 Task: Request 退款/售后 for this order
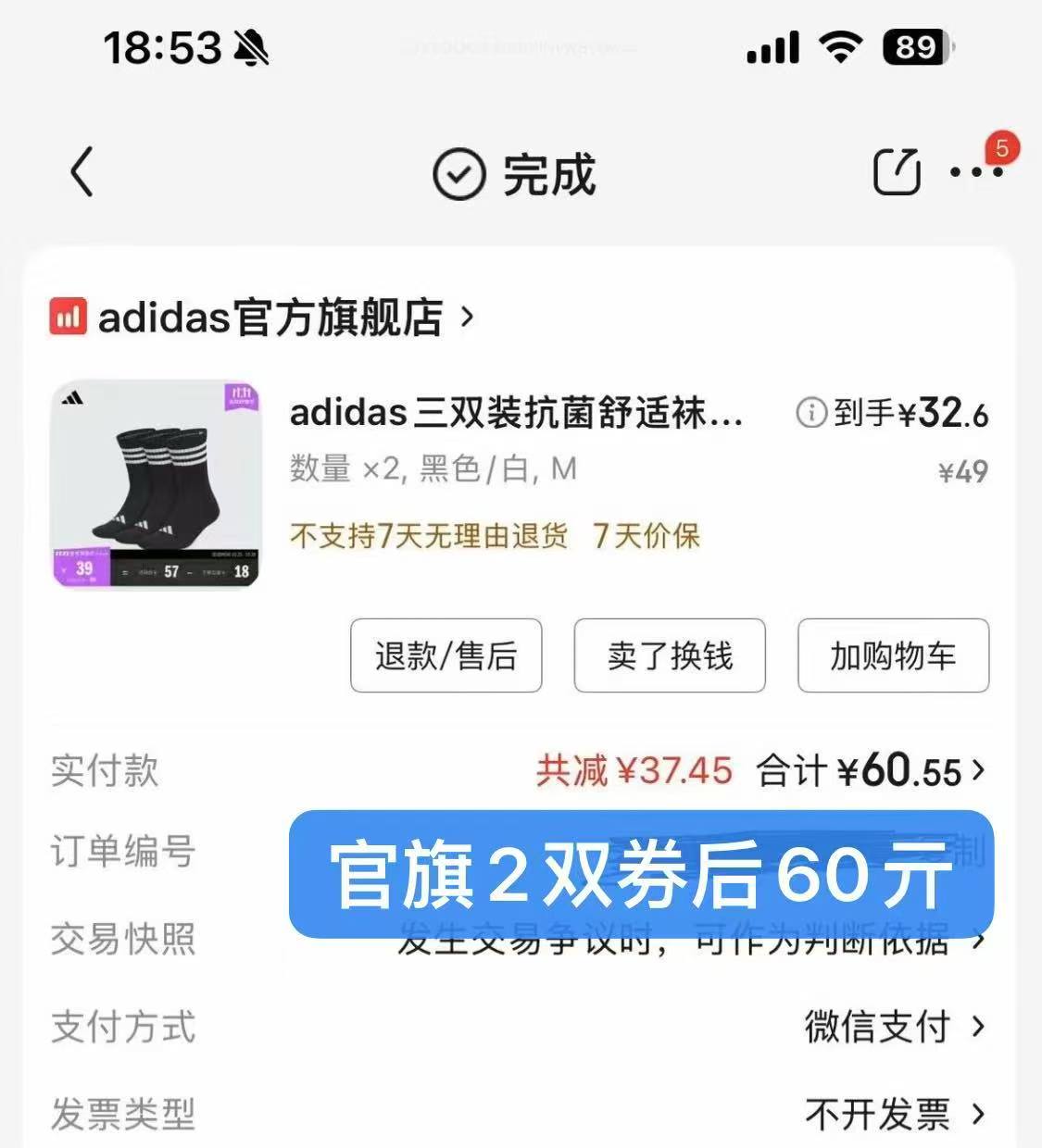(446, 655)
